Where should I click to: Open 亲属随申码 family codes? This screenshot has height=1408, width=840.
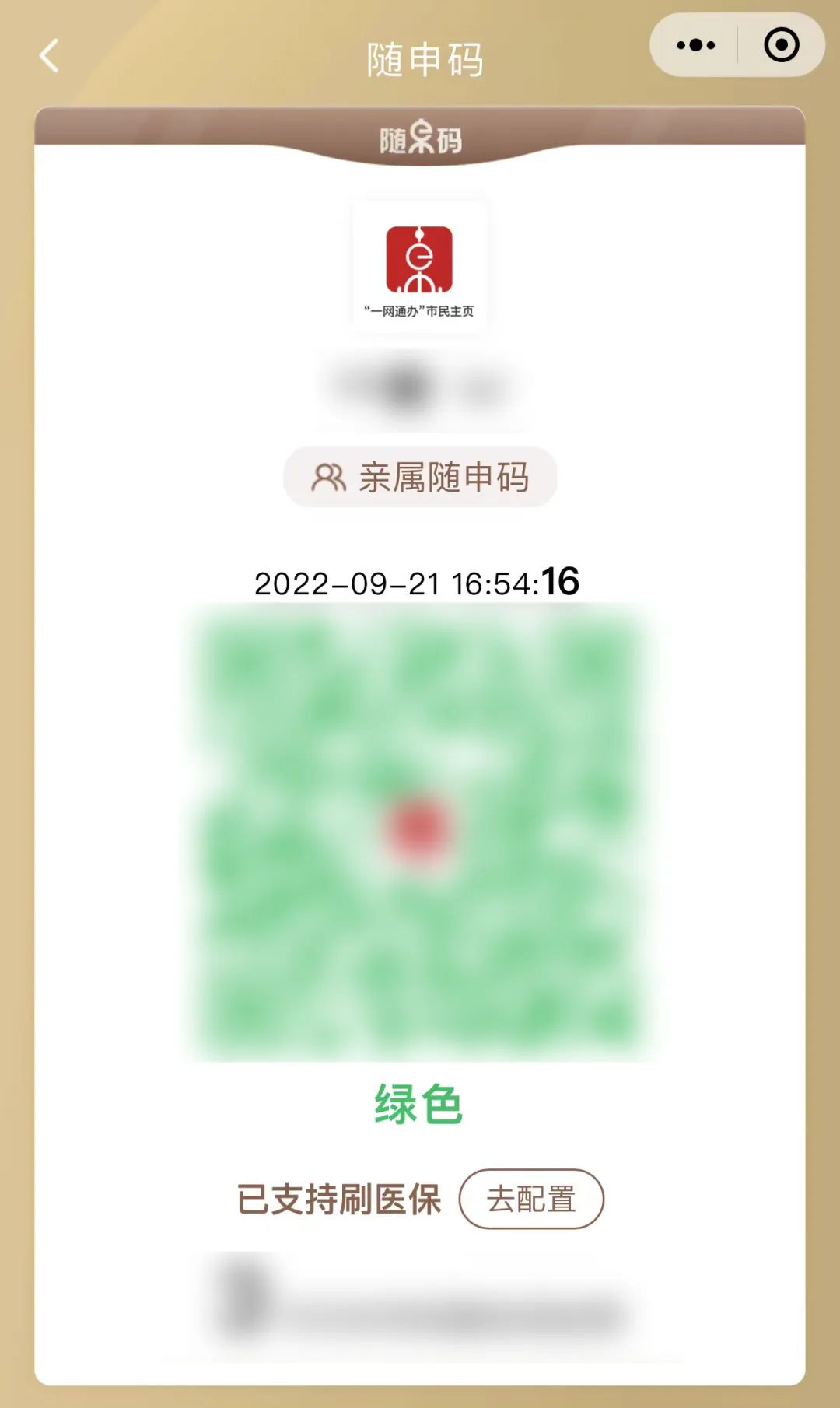click(420, 477)
